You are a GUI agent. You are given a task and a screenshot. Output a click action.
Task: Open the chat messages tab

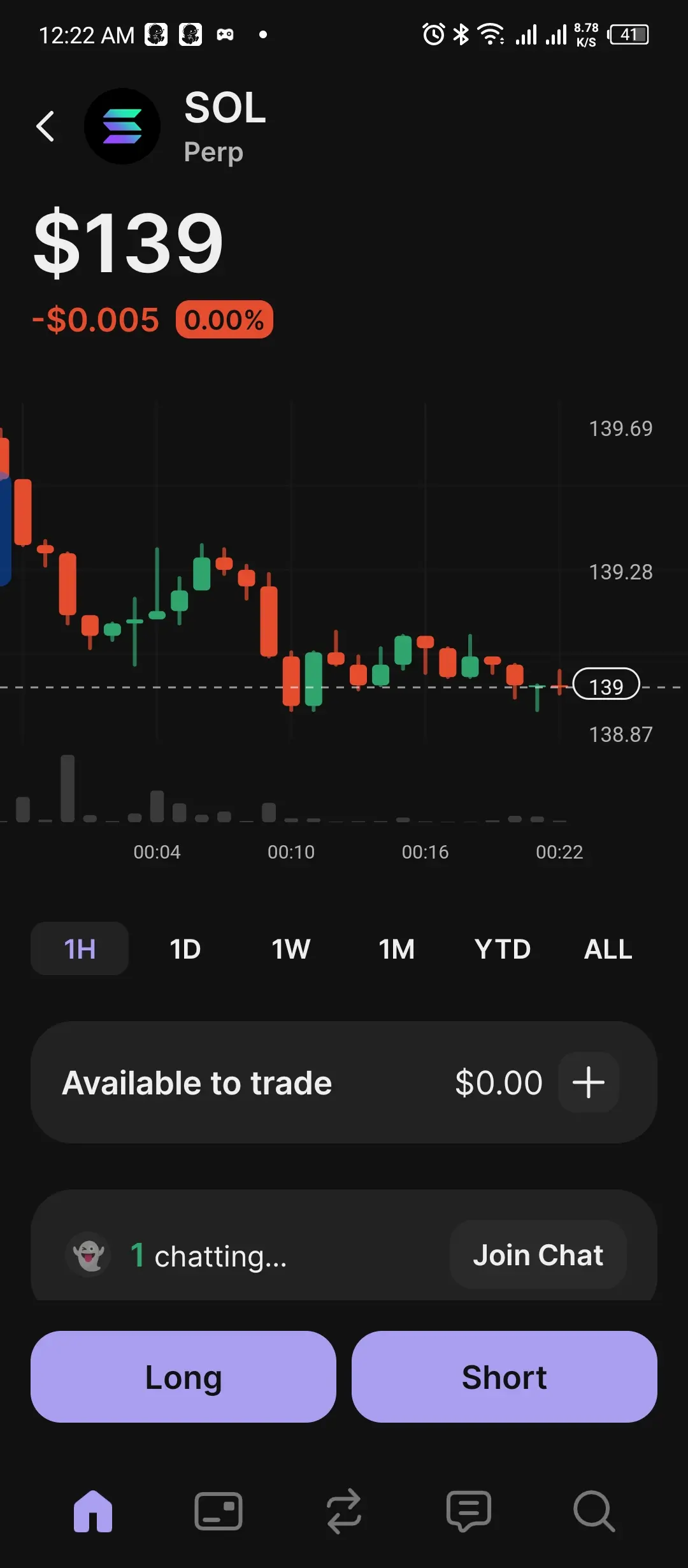(469, 1511)
